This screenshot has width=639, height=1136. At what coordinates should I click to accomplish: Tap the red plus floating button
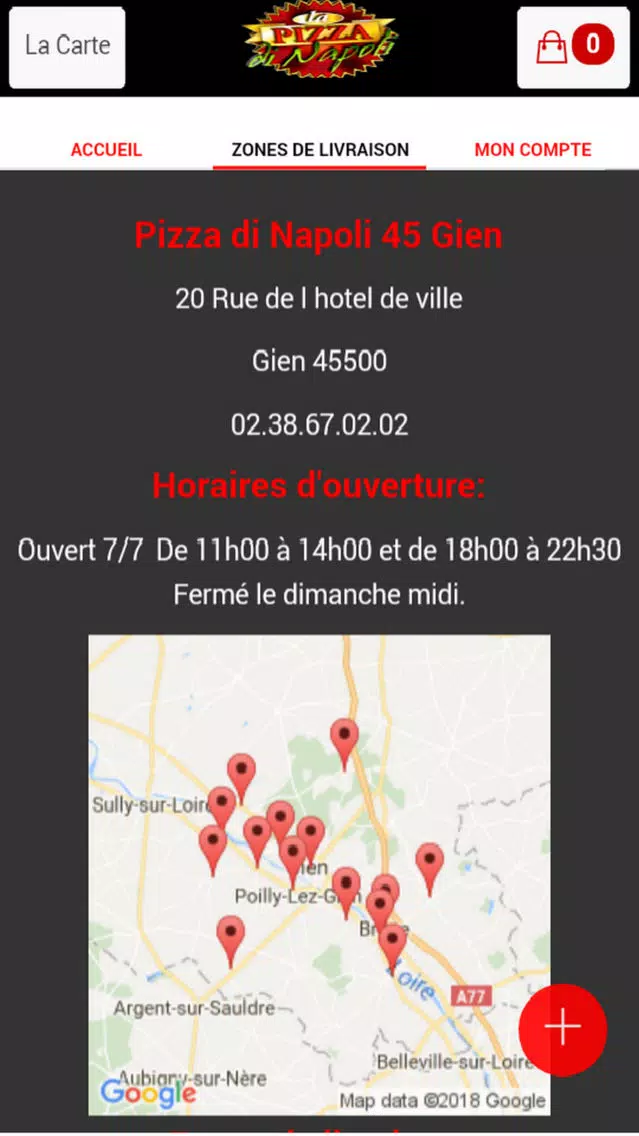coord(563,1029)
